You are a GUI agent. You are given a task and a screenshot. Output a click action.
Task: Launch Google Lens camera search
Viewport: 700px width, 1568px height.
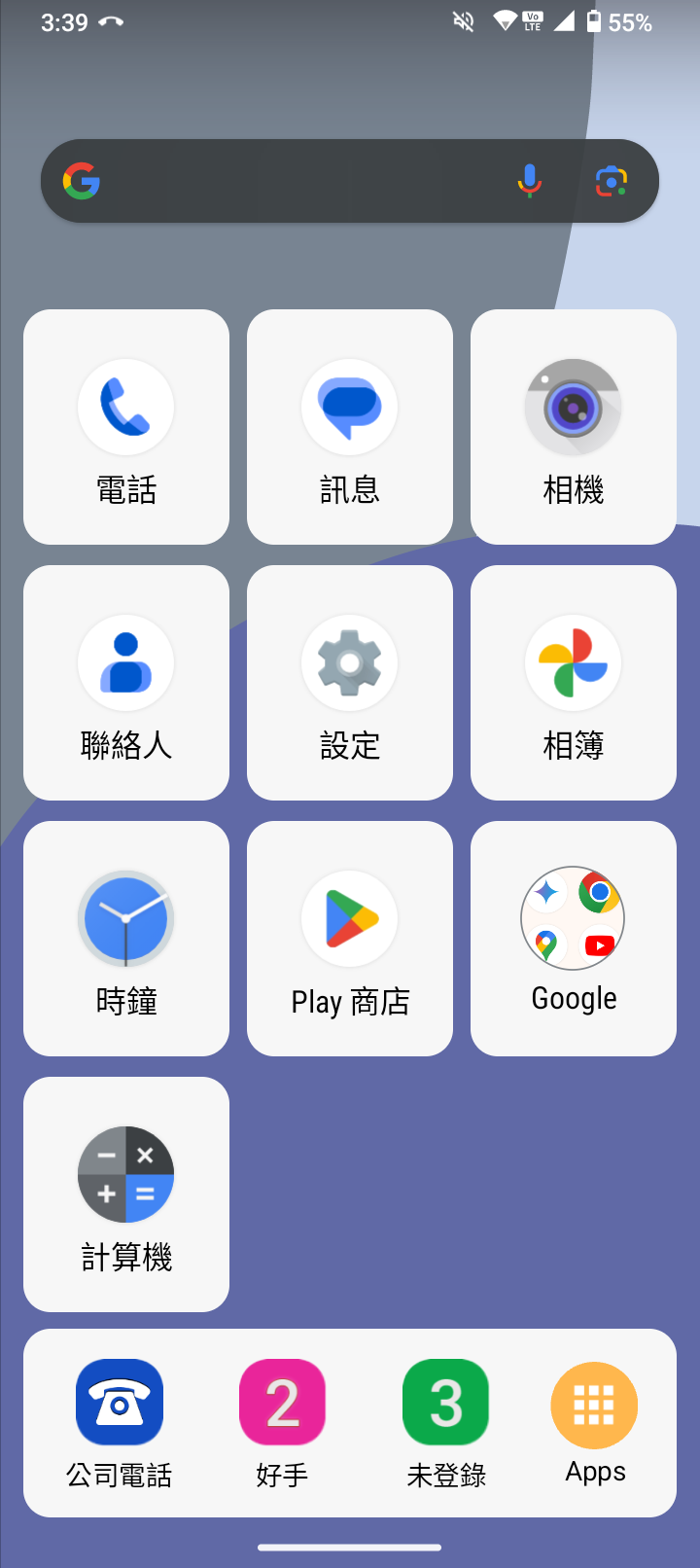click(x=612, y=181)
